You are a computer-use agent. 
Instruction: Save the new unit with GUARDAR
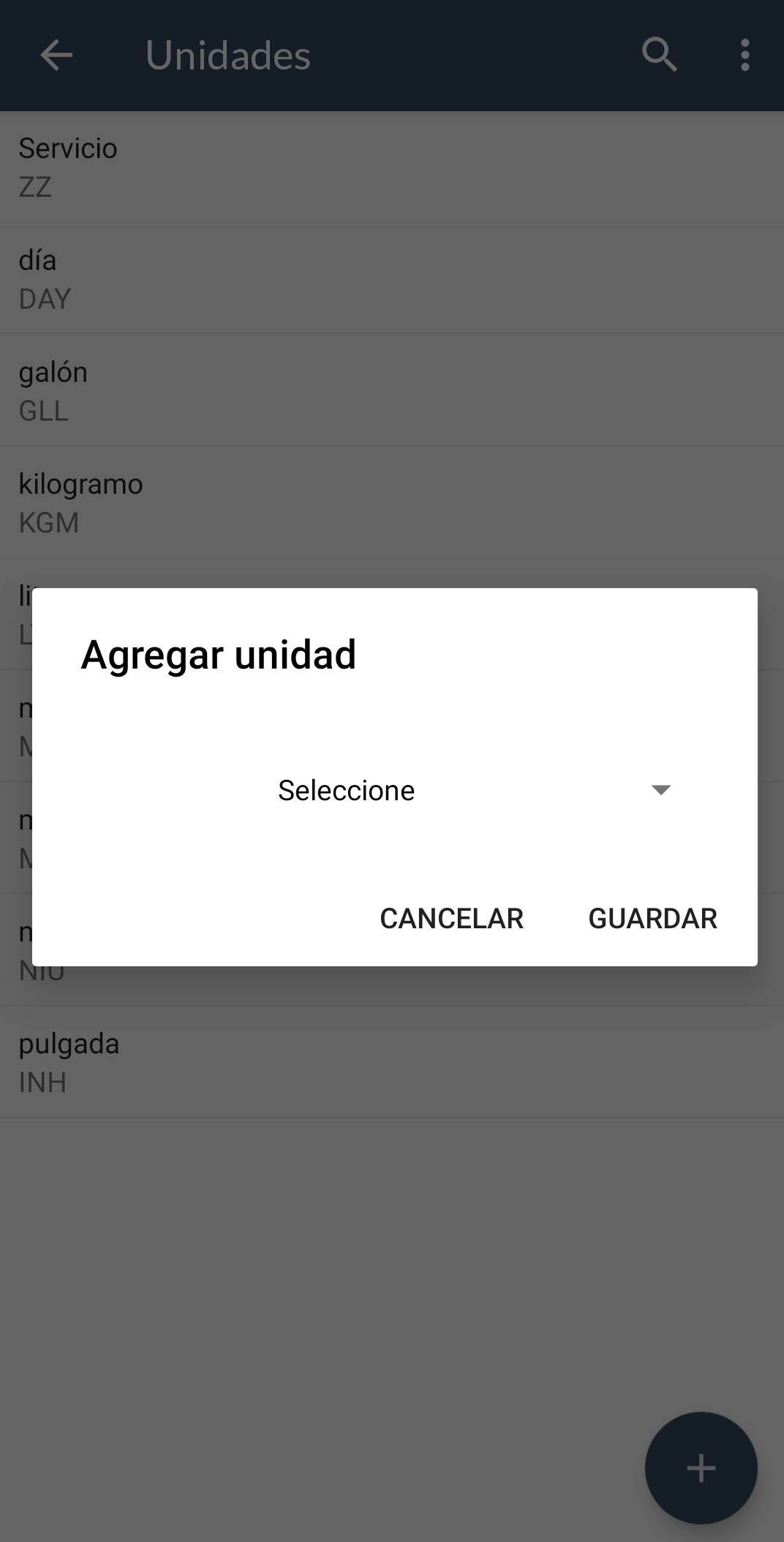coord(652,919)
